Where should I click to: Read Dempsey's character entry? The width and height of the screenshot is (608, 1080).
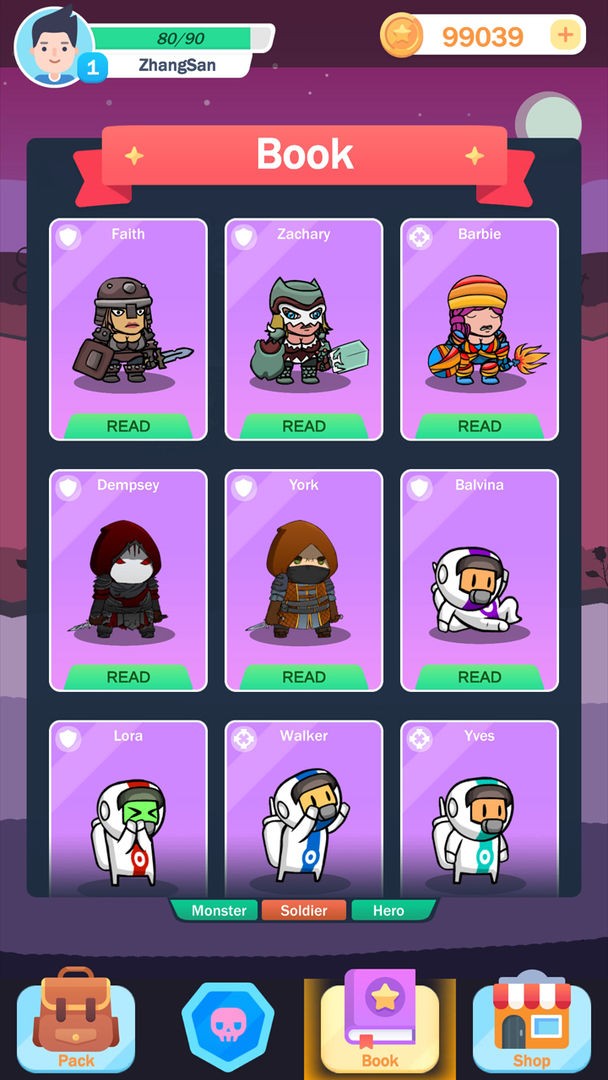[x=128, y=677]
